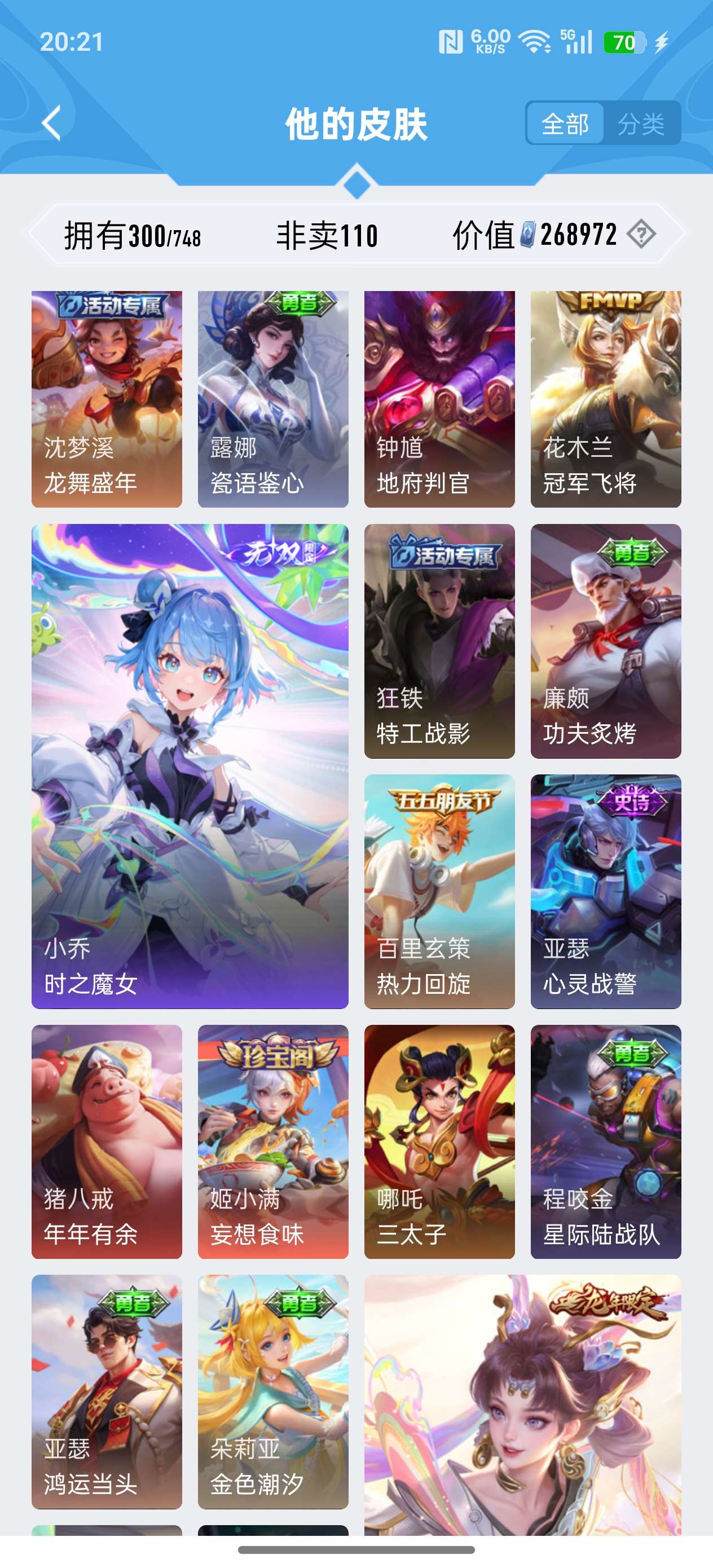View 猪八戒 年年有余 skin

pos(107,1141)
